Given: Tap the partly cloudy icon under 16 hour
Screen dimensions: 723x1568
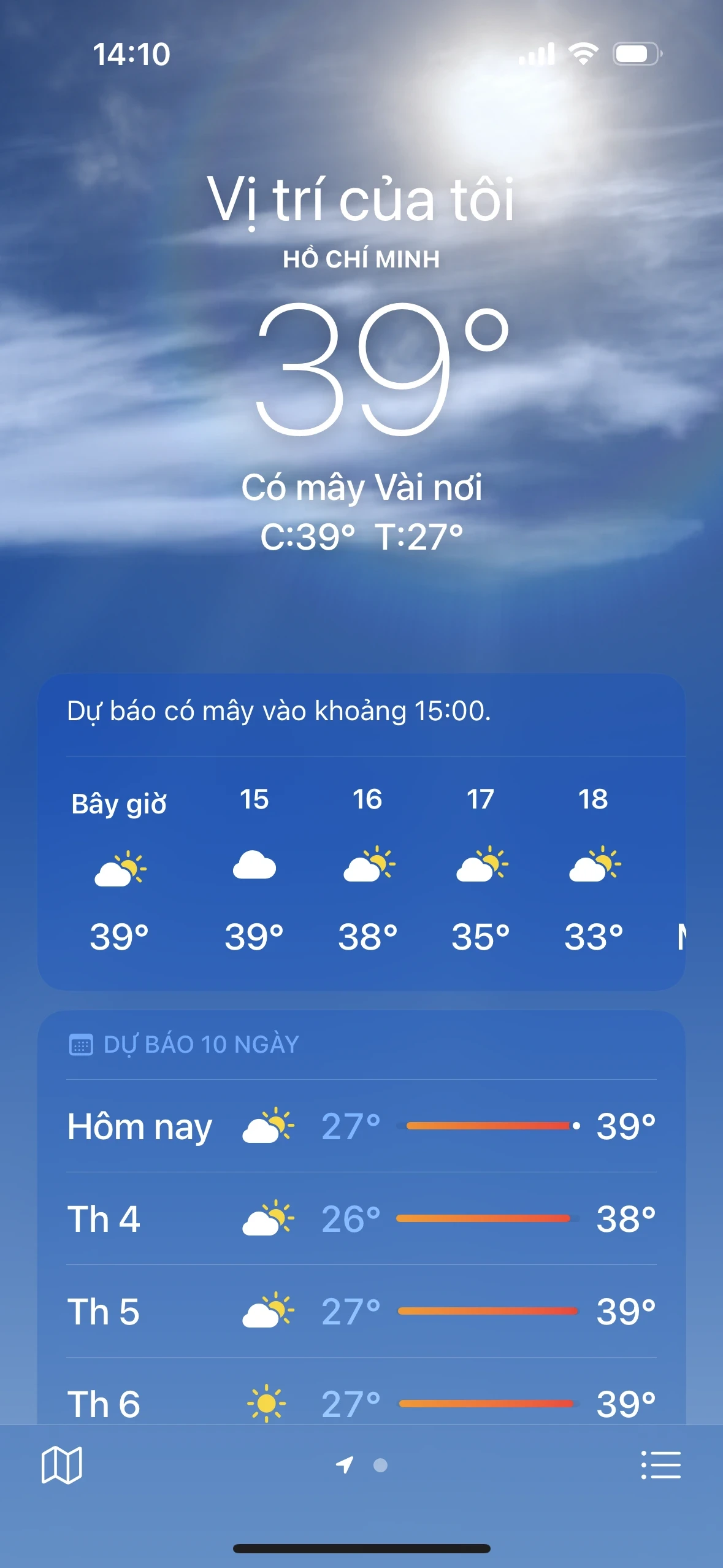Looking at the screenshot, I should (x=367, y=867).
